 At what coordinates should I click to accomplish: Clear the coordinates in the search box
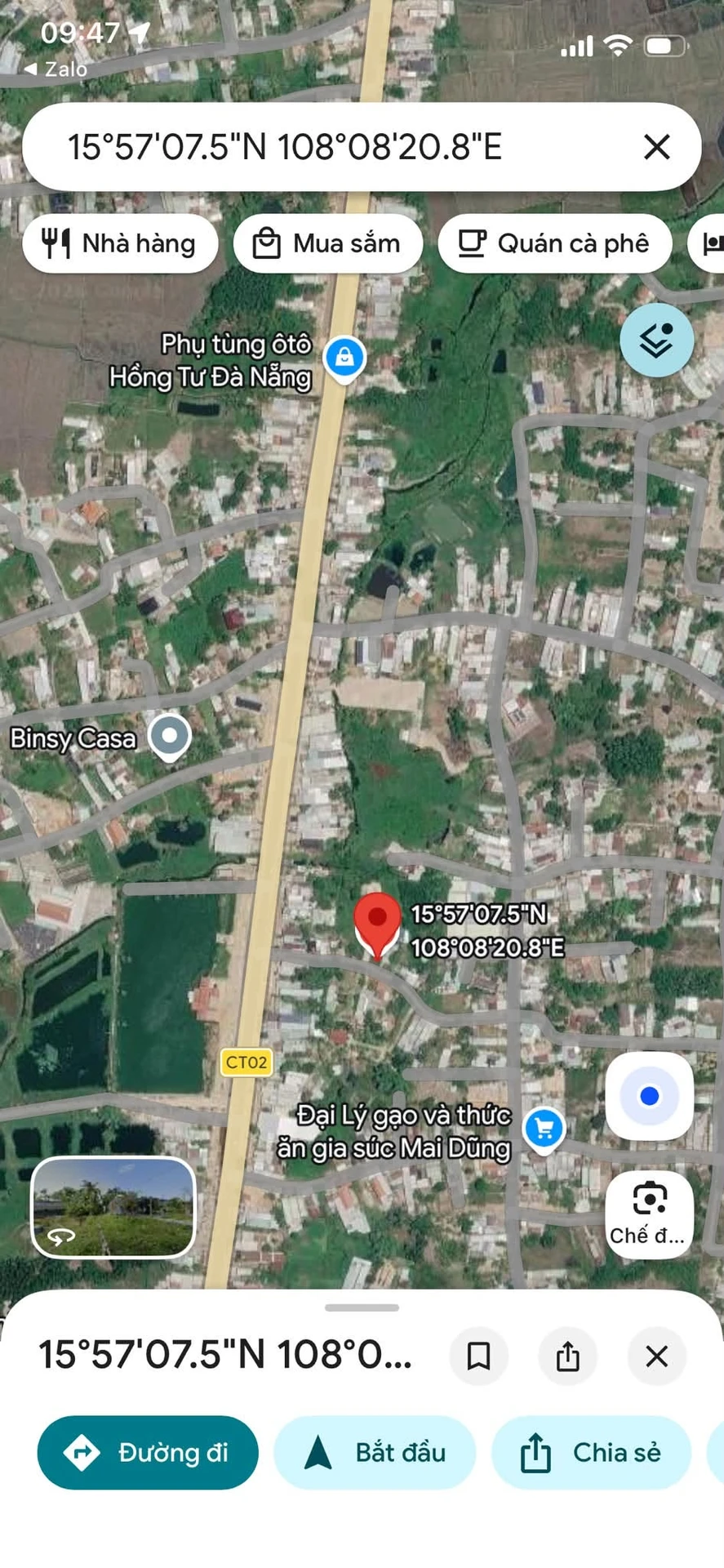(656, 147)
